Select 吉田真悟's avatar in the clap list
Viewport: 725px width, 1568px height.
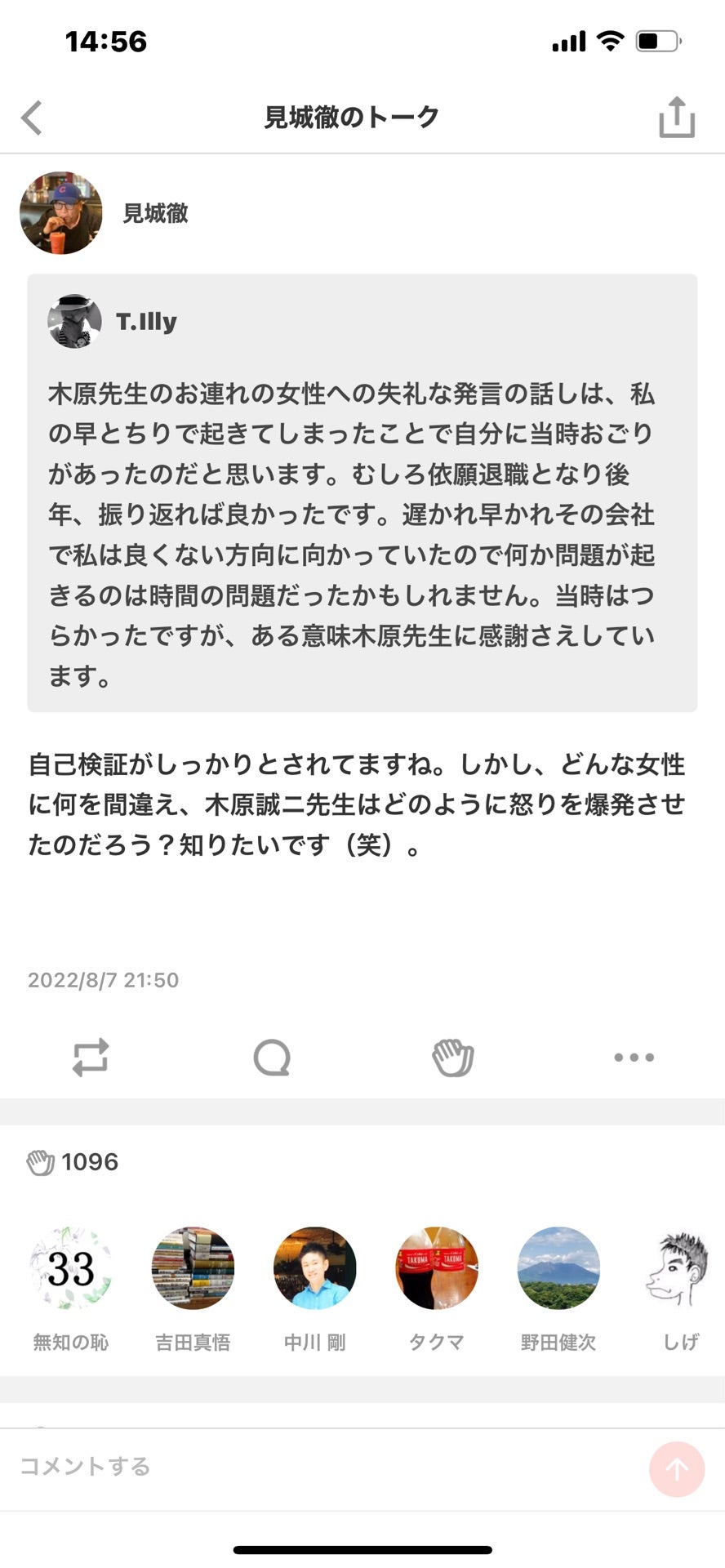tap(193, 1267)
